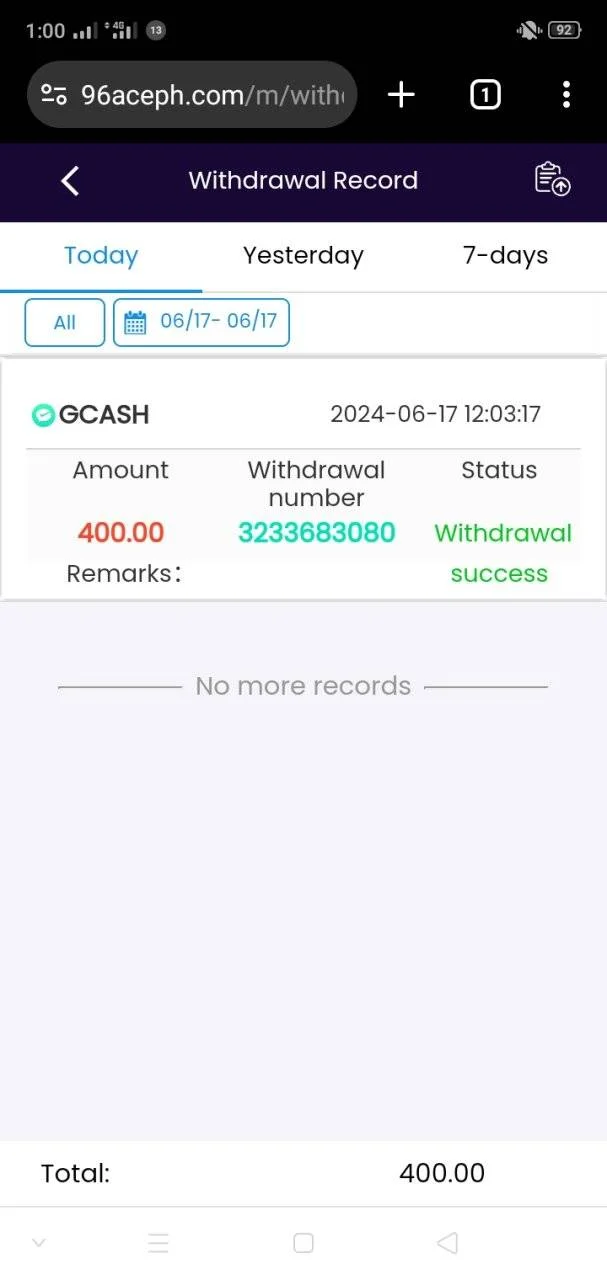Open the clipboard upload icon in header
Viewport: 607px width, 1280px height.
click(x=552, y=179)
